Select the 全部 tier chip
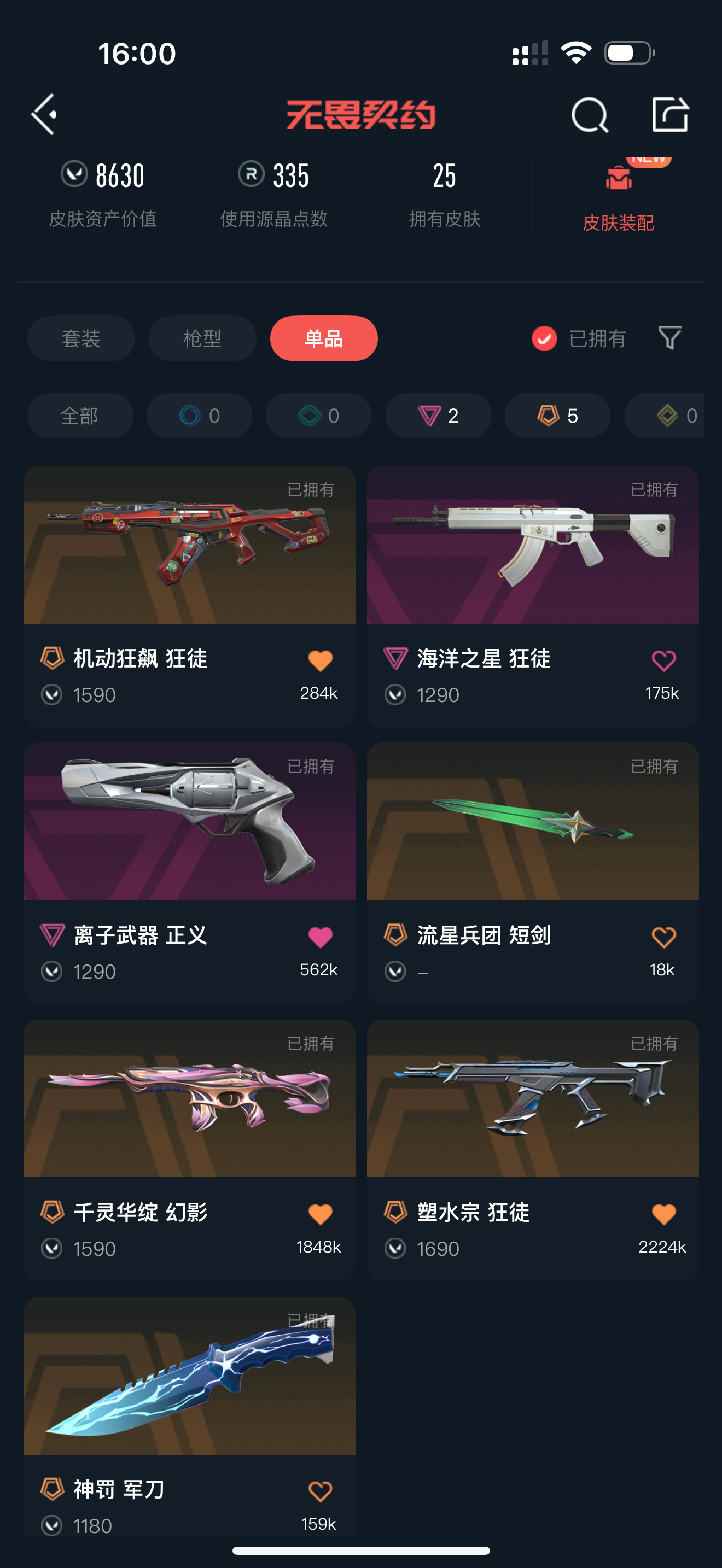 (x=80, y=416)
